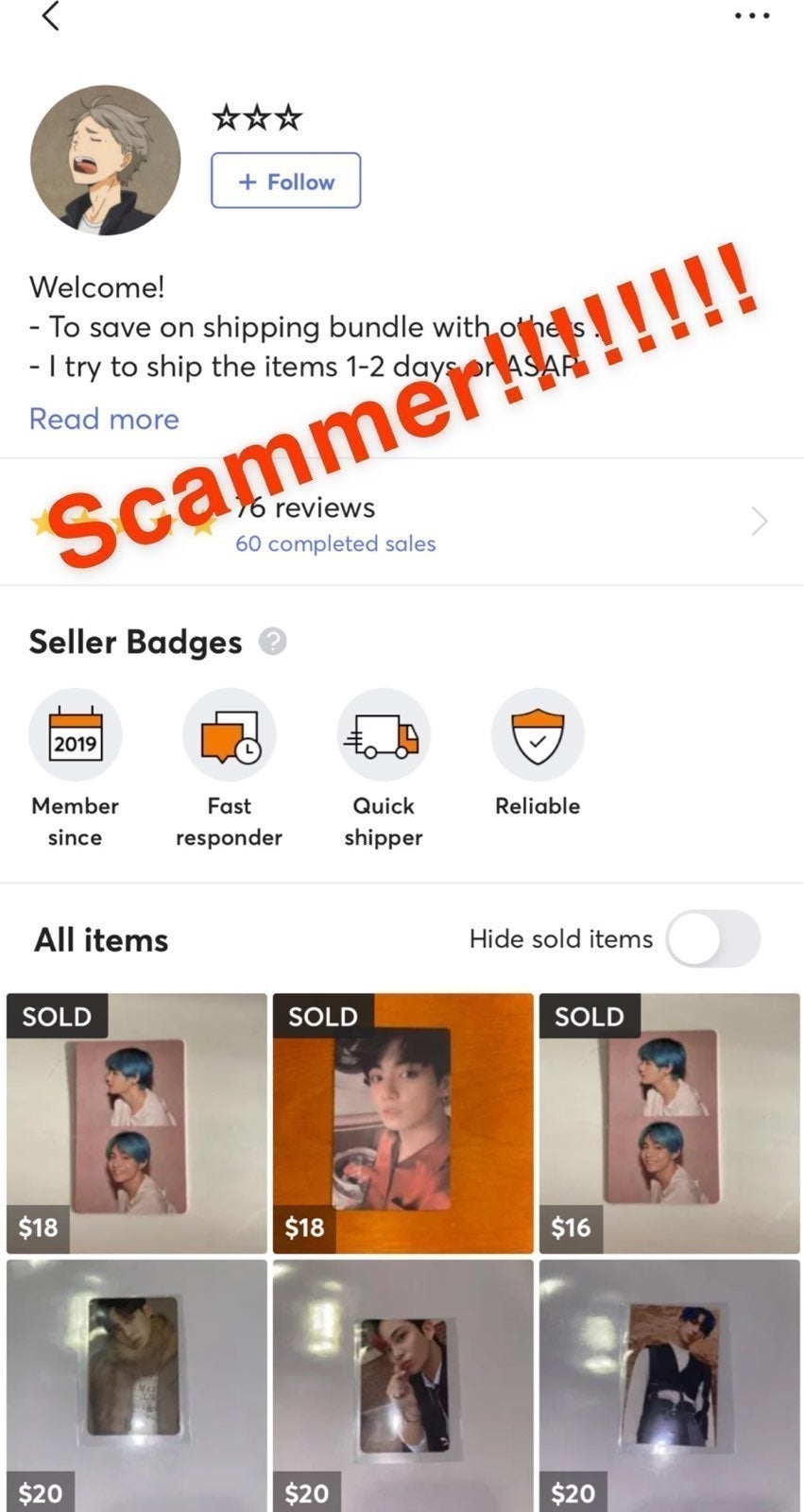Open the sold $18 orange-background photocard
The height and width of the screenshot is (1512, 804).
pos(402,1123)
